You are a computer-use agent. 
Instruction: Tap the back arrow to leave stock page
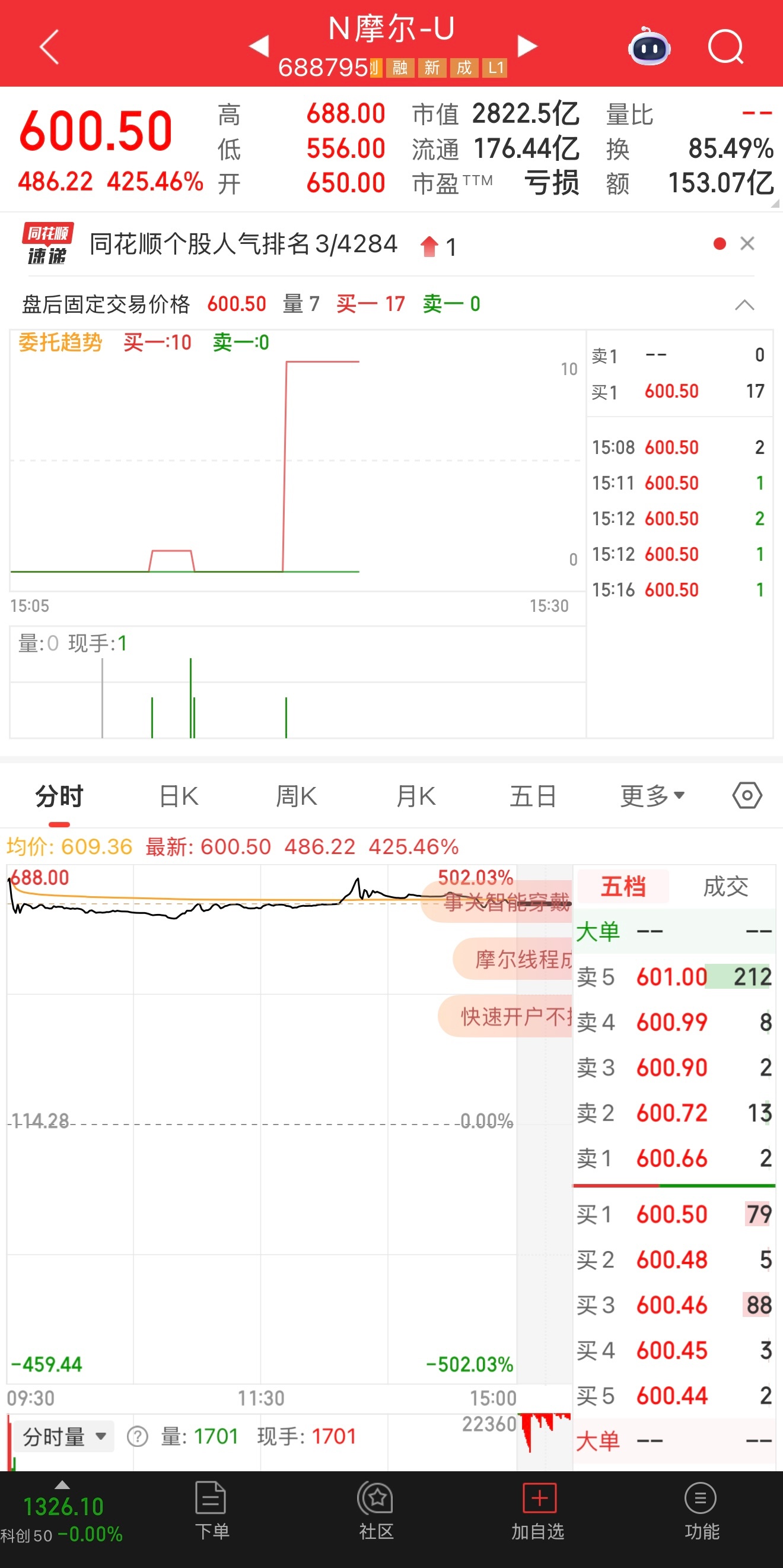tap(49, 47)
